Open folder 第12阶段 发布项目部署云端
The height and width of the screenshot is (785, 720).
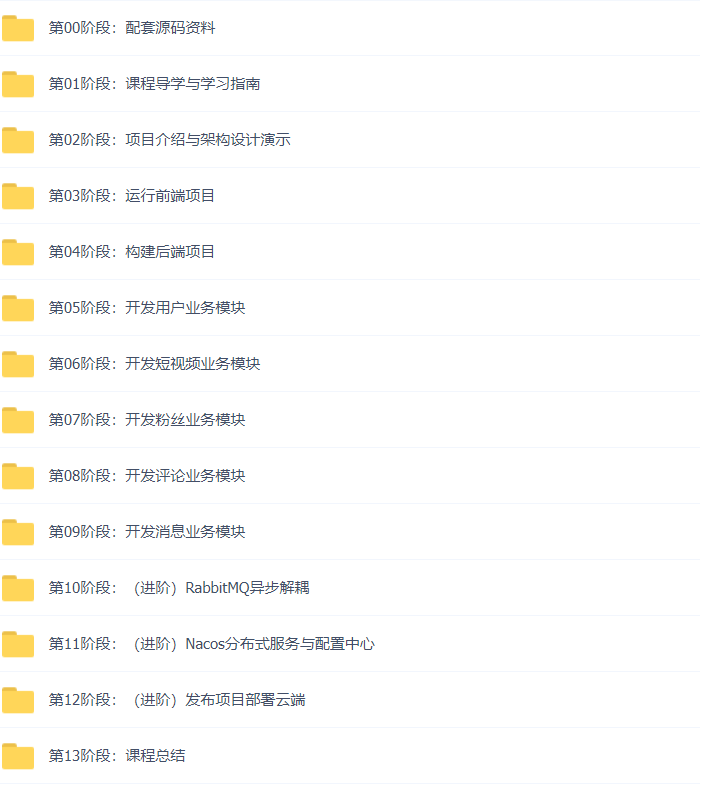point(176,700)
